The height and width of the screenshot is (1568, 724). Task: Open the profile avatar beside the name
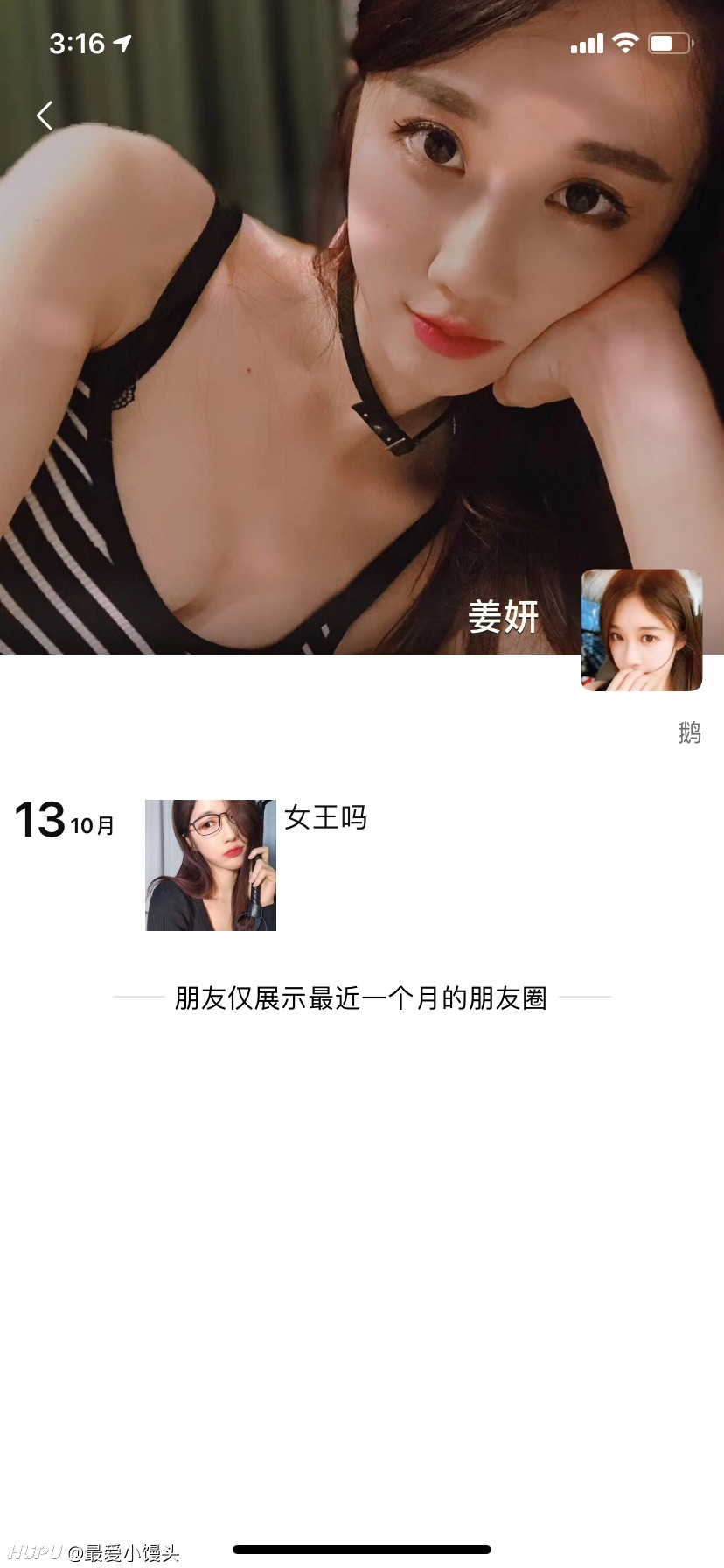pos(642,630)
